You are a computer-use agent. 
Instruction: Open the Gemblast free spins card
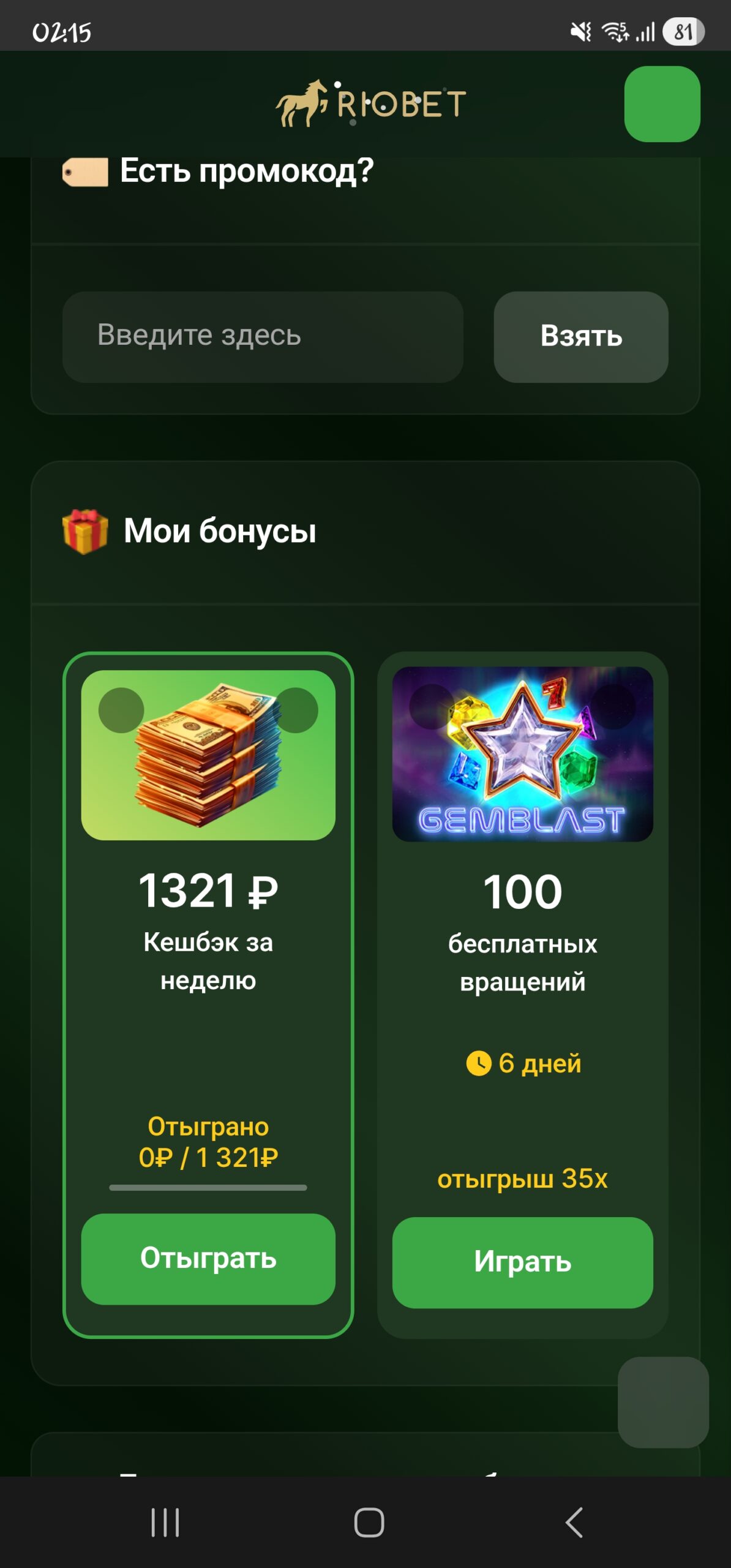pyautogui.click(x=522, y=754)
